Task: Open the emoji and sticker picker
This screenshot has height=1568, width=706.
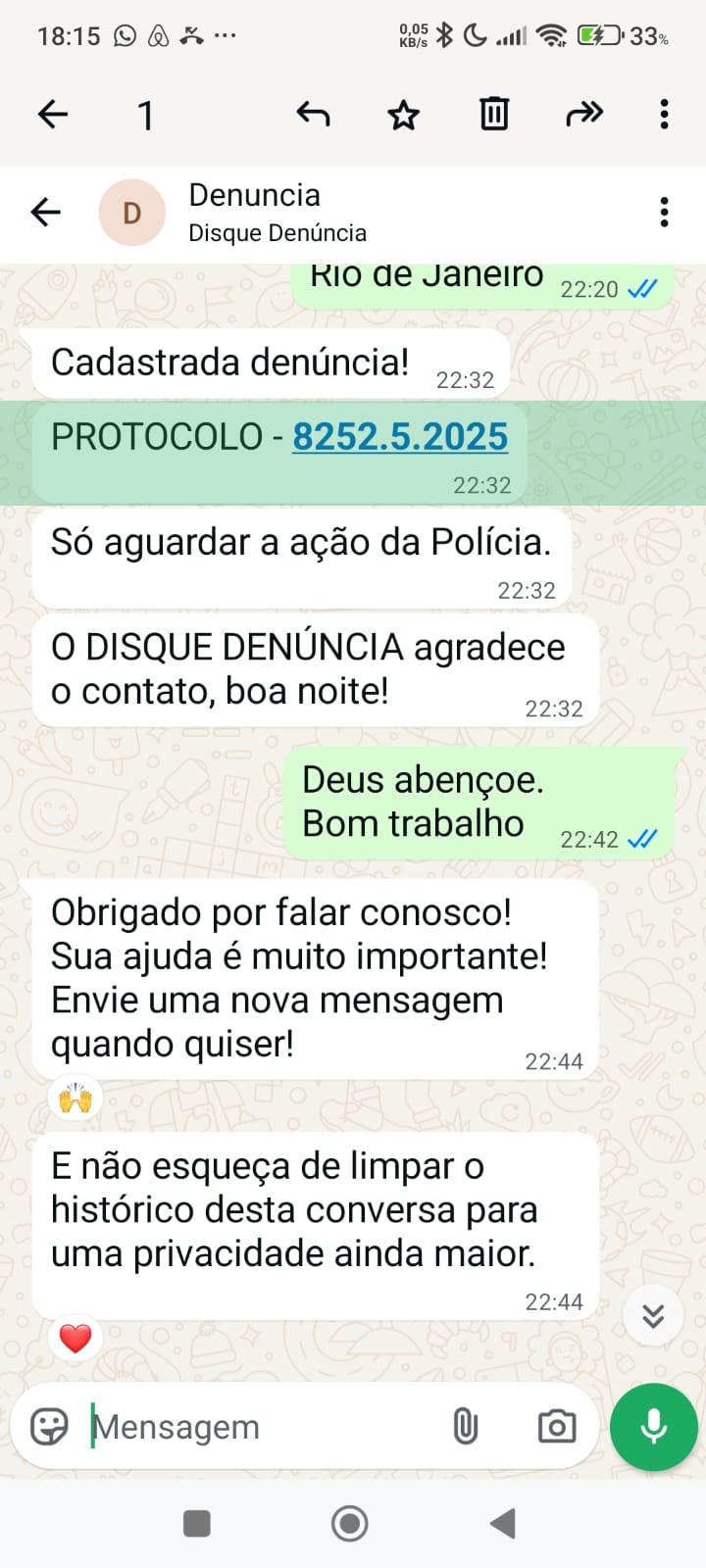Action: point(49,1427)
